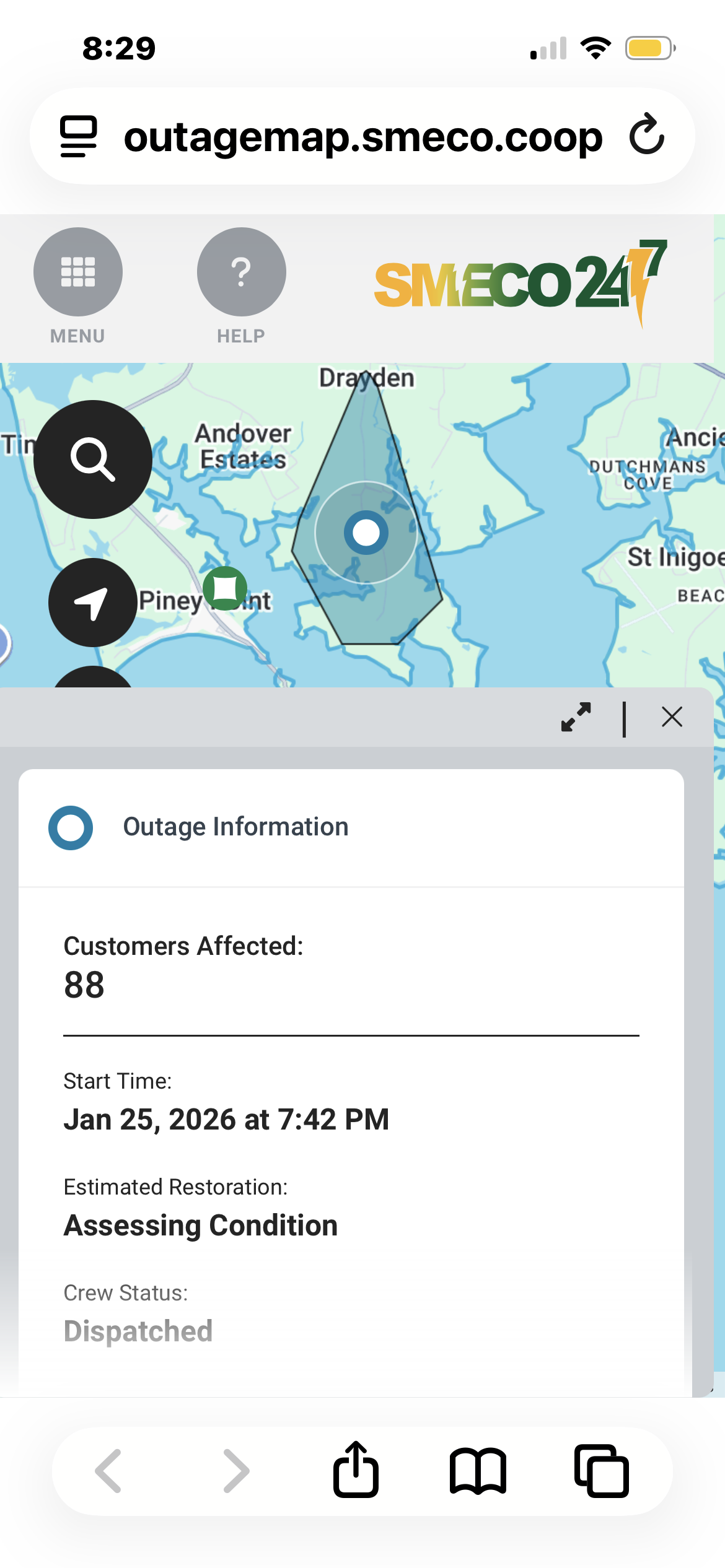The image size is (725, 1568).
Task: Open page settings icon in address bar
Action: [x=79, y=136]
